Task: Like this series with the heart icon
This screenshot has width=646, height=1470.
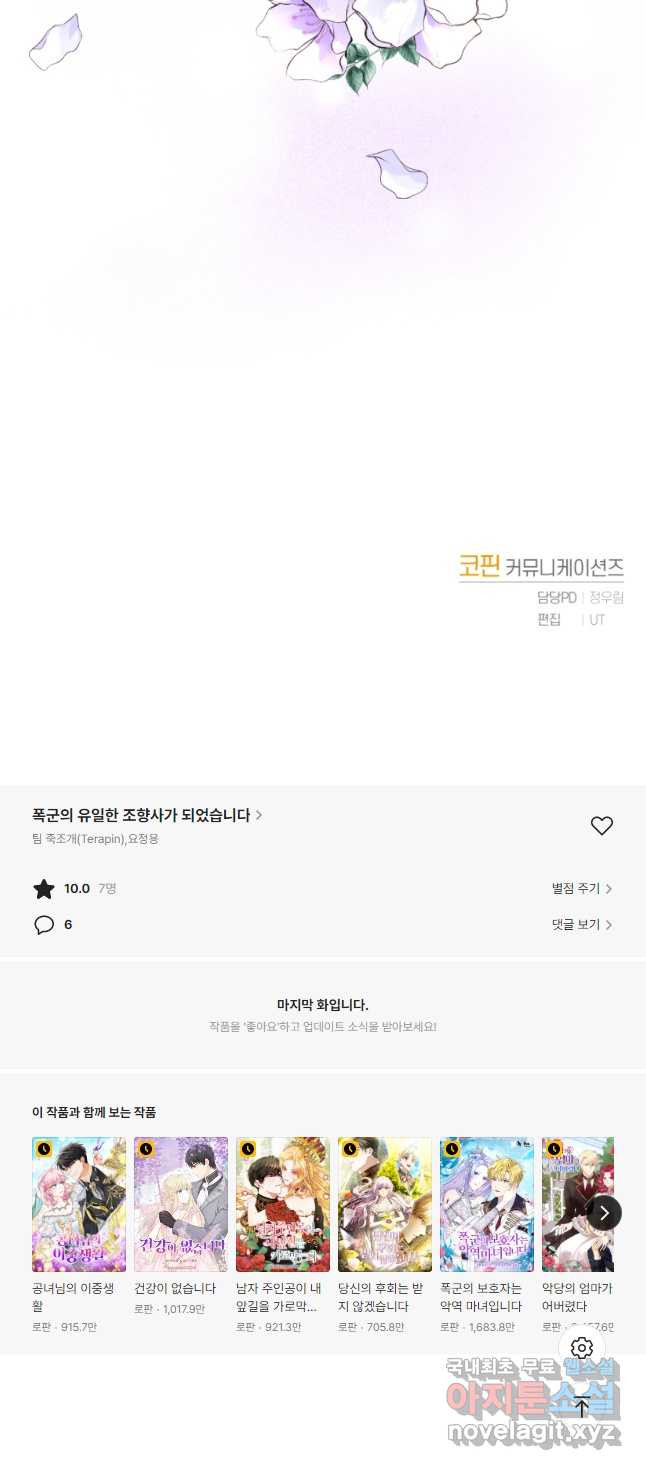Action: (x=601, y=826)
